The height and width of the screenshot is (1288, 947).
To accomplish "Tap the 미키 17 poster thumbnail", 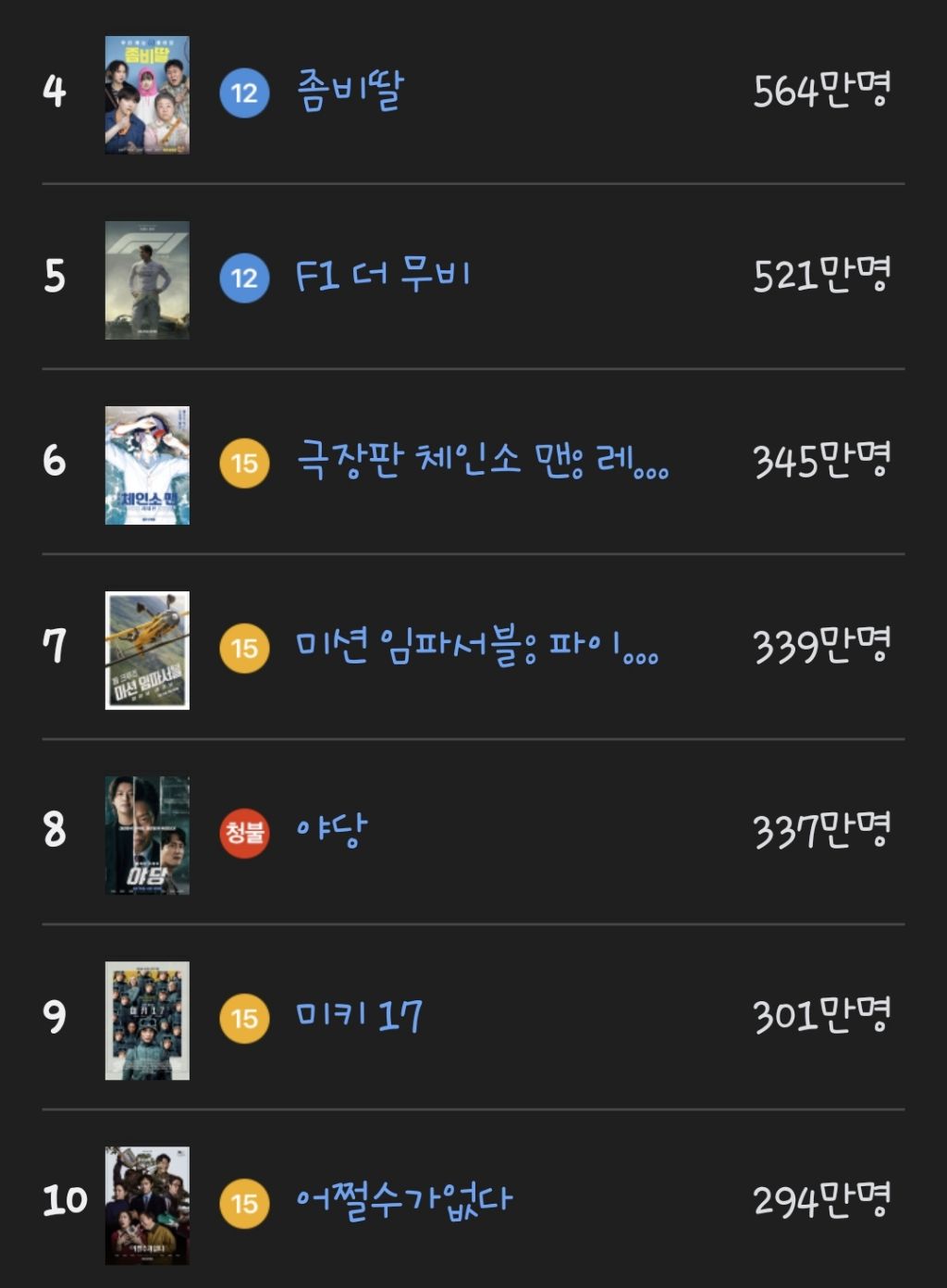I will coord(147,1021).
